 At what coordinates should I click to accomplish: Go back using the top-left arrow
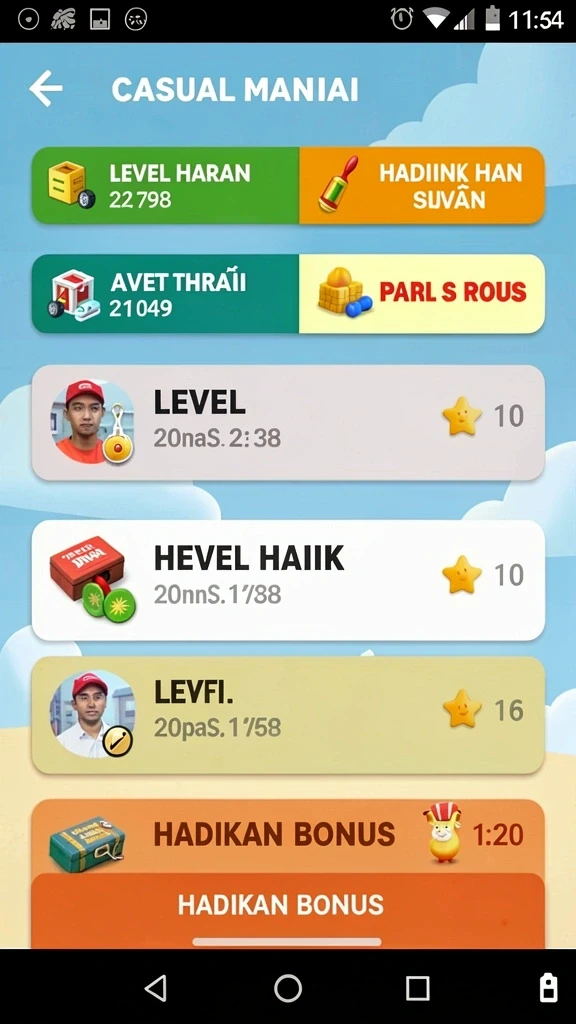46,89
